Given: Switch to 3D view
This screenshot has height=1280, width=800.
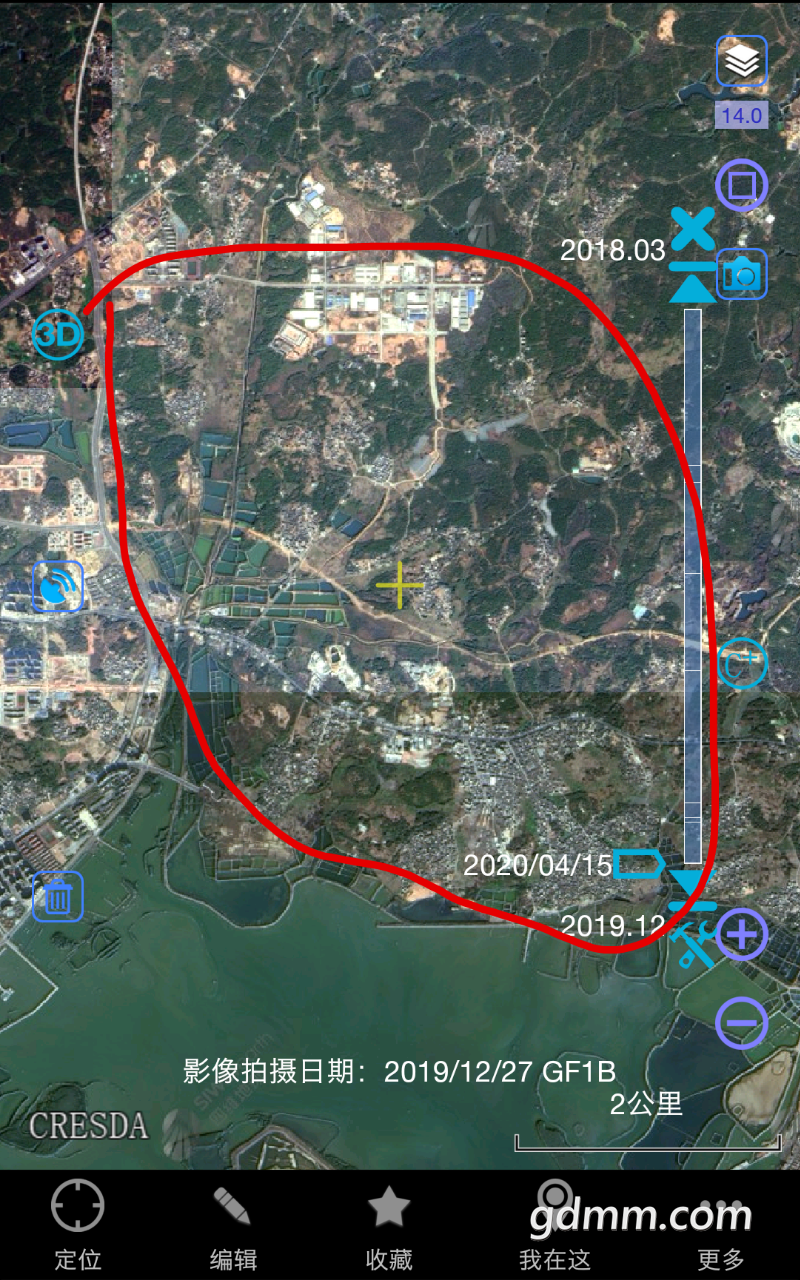Looking at the screenshot, I should pos(57,334).
